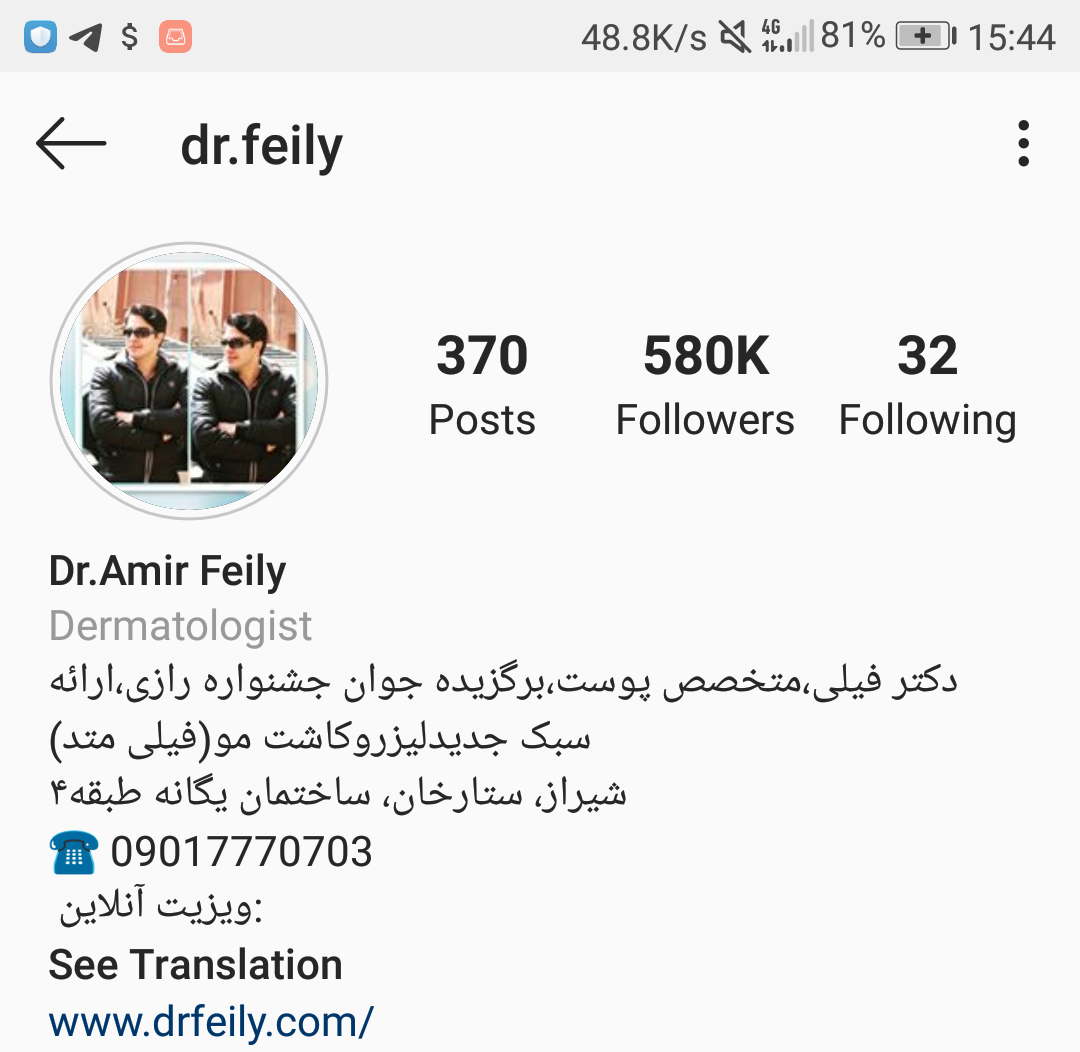
Task: Show the 32 following accounts
Action: 927,385
